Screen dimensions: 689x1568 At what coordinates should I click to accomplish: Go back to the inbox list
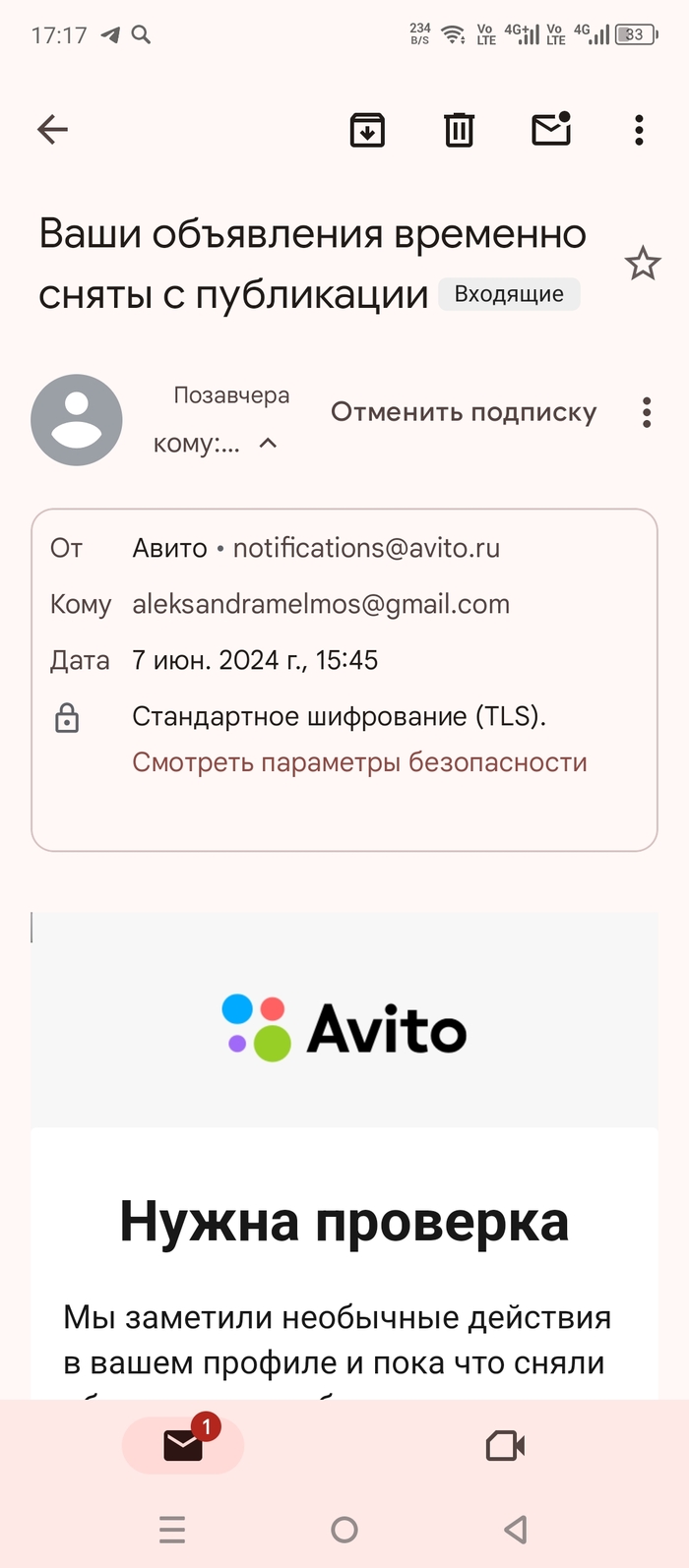[x=52, y=129]
